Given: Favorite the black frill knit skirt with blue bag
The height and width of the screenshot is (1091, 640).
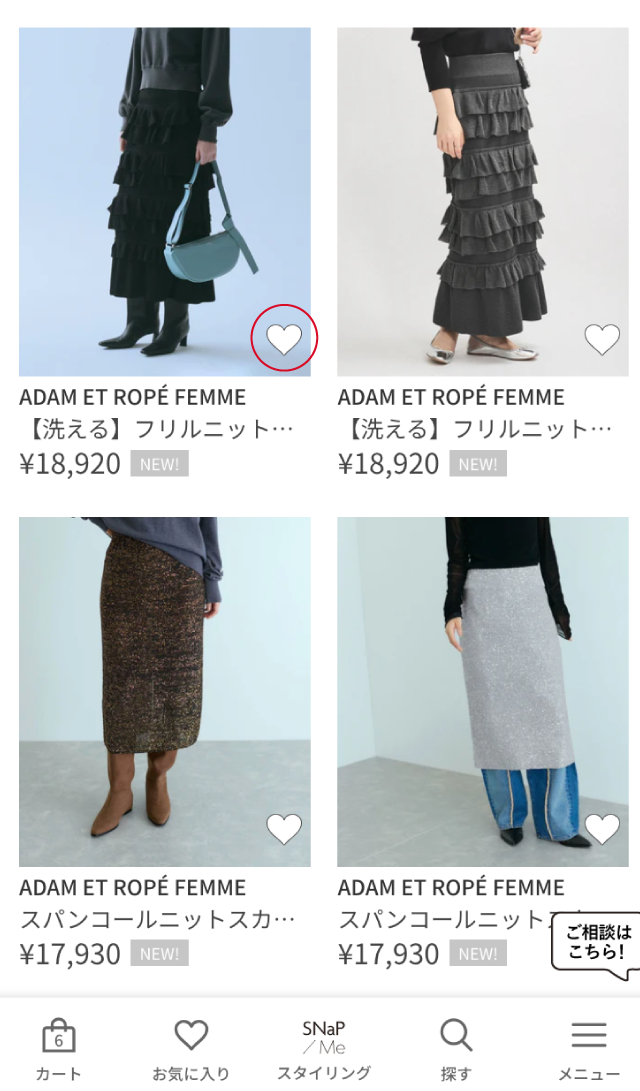Looking at the screenshot, I should (284, 340).
